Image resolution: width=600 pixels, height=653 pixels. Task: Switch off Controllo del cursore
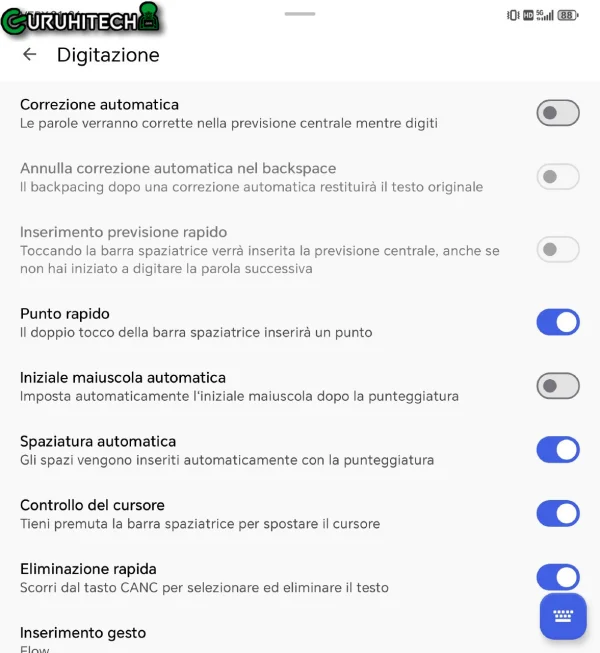click(x=558, y=513)
